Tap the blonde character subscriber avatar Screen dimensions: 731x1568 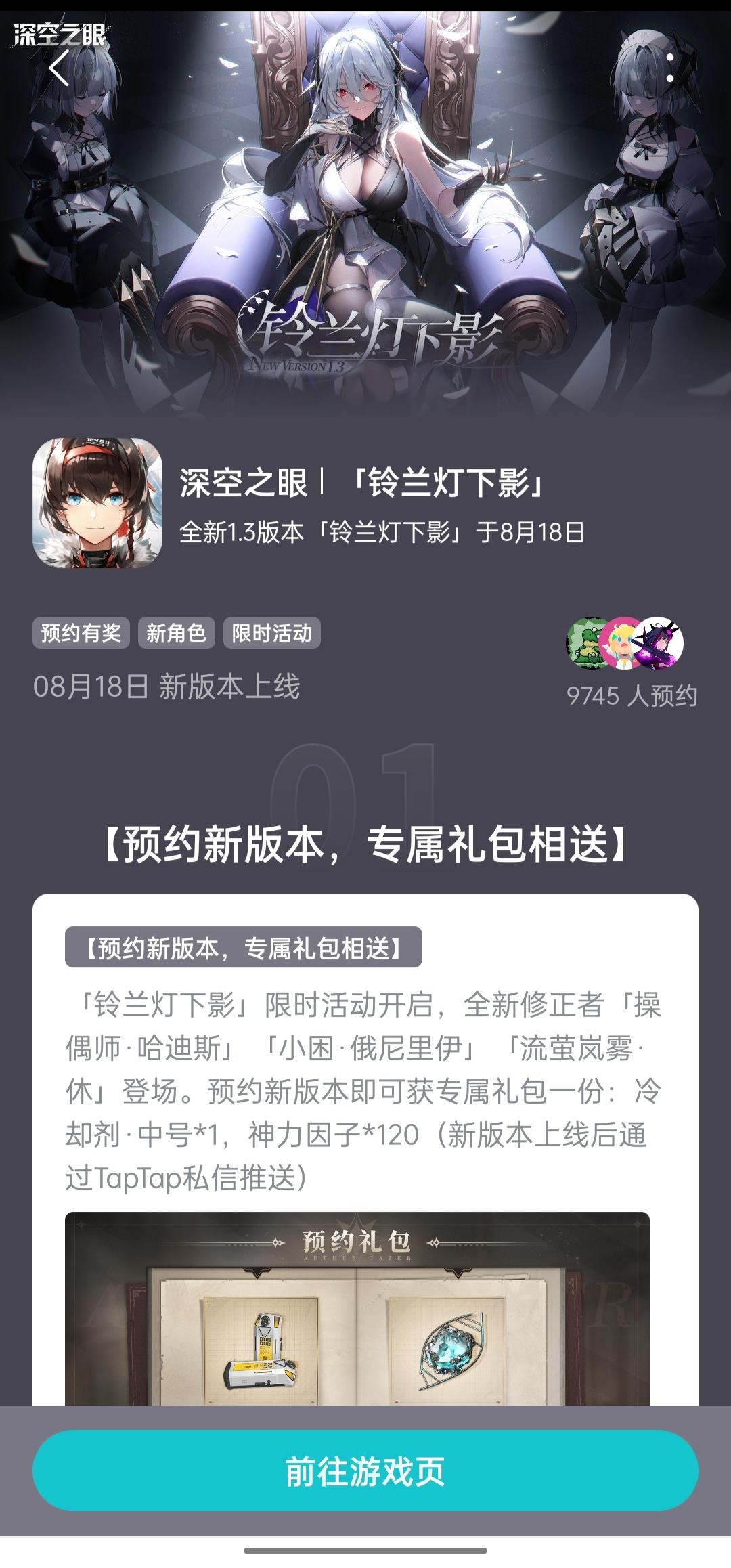[x=626, y=643]
